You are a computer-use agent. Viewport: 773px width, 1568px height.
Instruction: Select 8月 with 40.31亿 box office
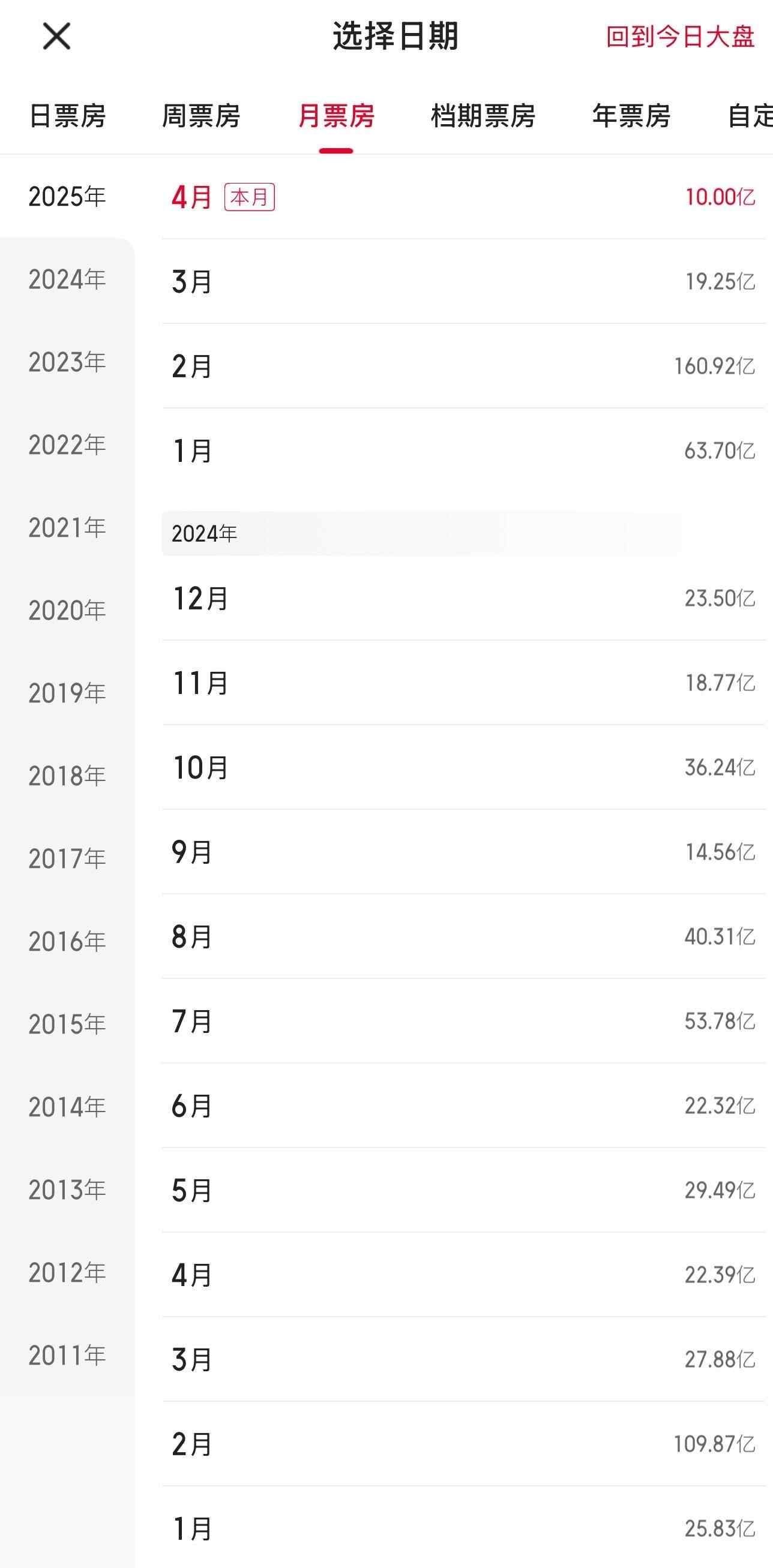point(463,936)
